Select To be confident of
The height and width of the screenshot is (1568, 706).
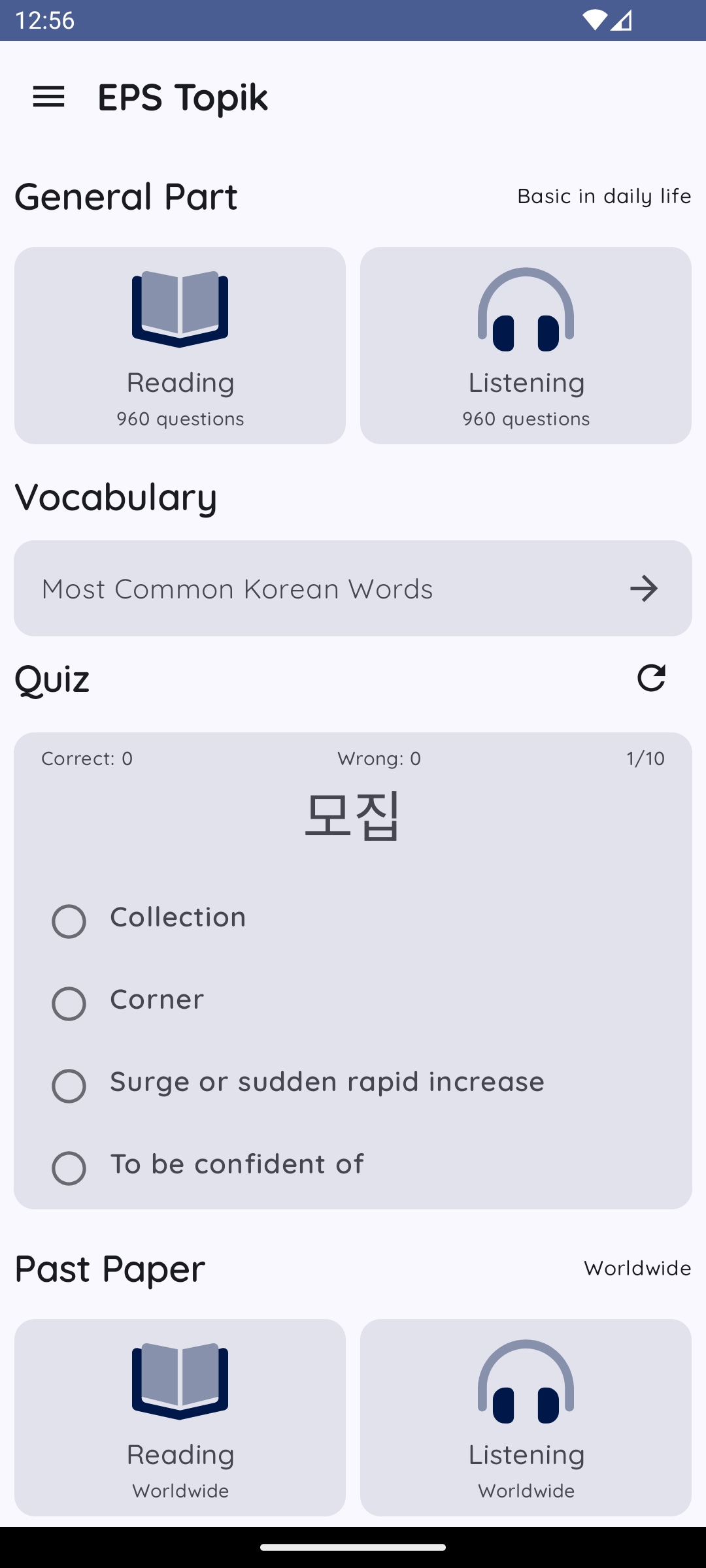point(69,1168)
